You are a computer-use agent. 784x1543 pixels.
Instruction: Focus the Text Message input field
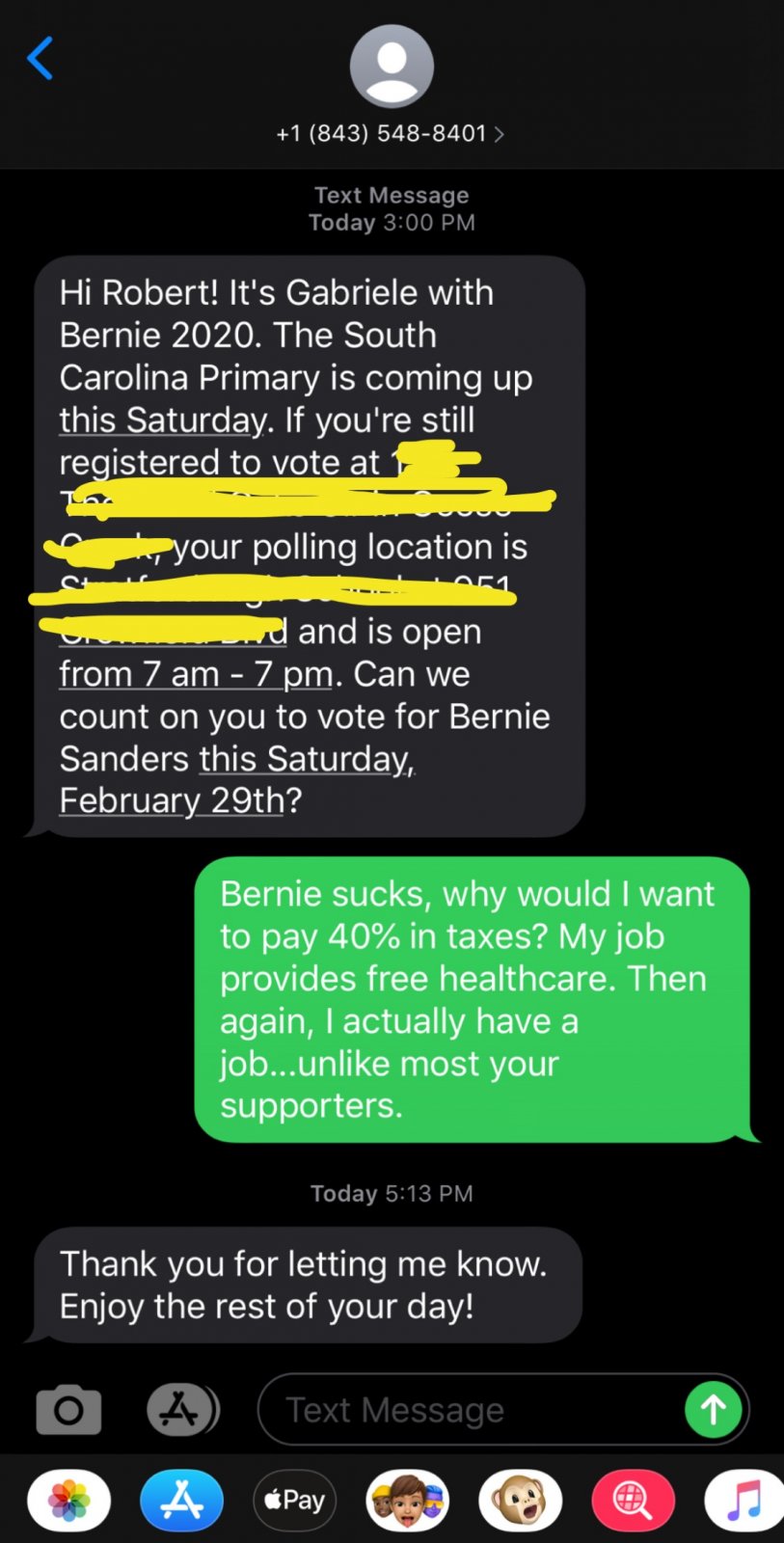(470, 1410)
